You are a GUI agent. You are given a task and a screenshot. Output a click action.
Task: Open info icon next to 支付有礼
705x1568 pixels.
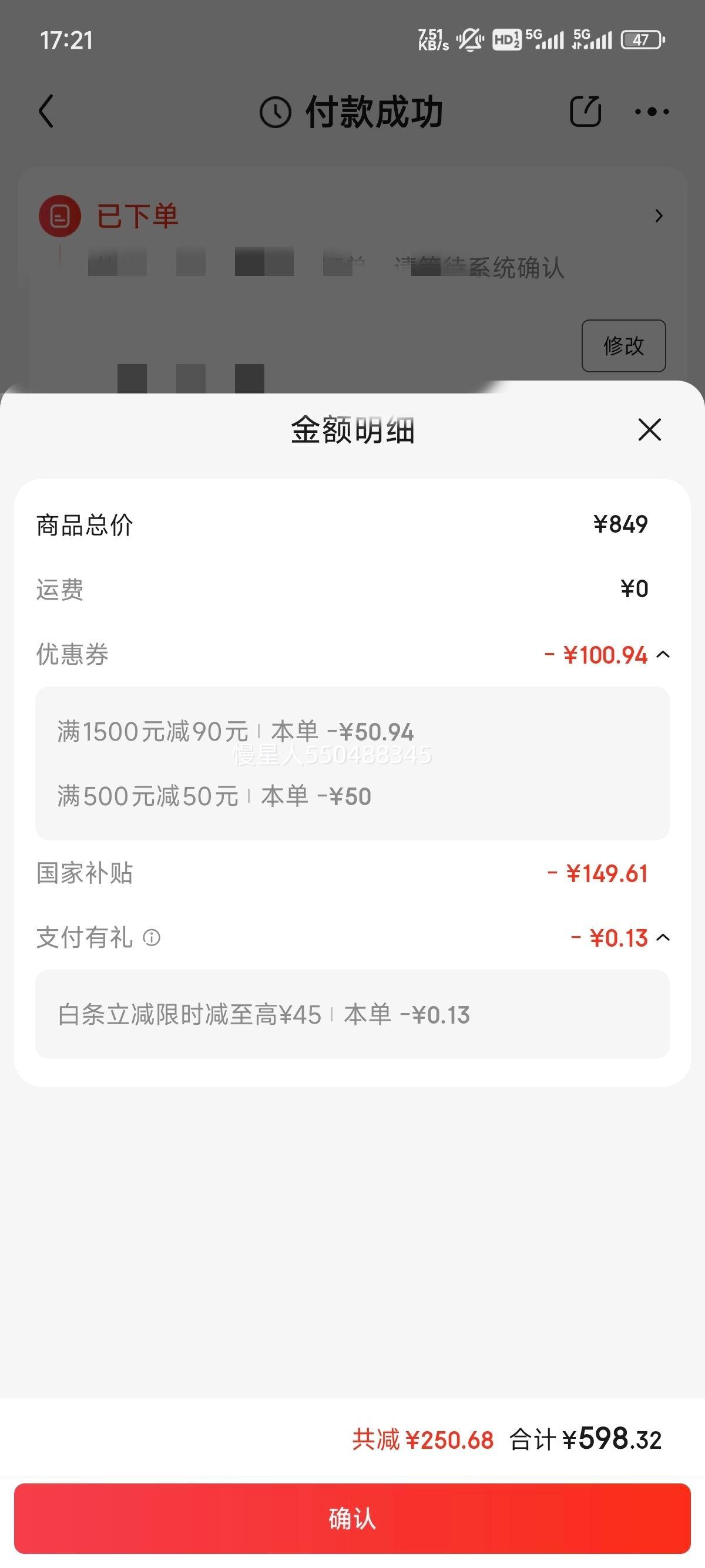coord(152,938)
